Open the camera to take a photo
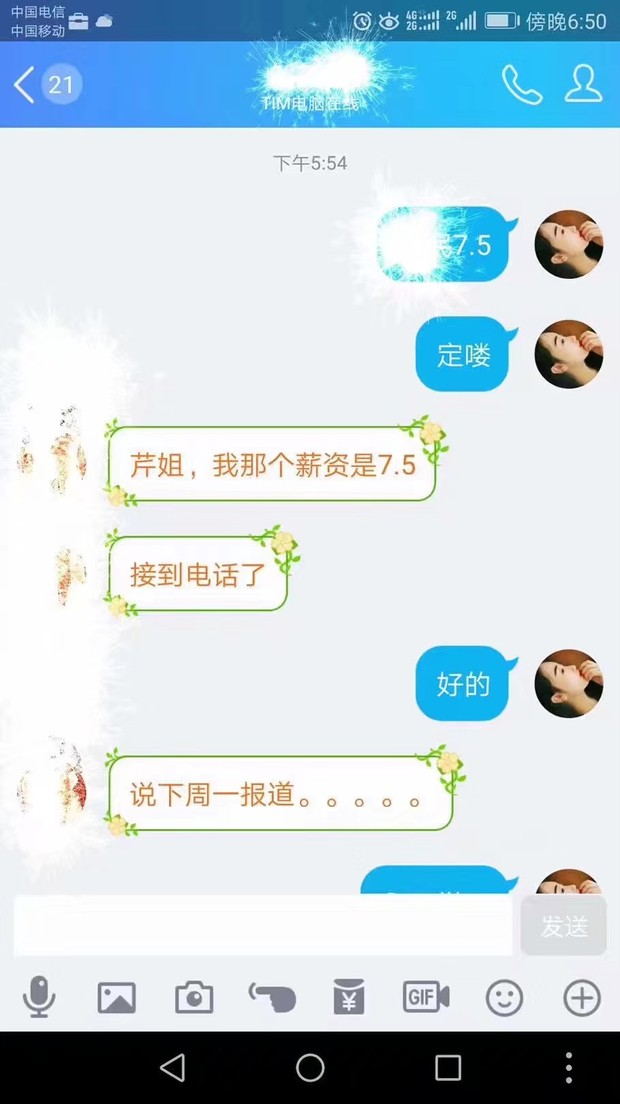620x1104 pixels. click(194, 997)
